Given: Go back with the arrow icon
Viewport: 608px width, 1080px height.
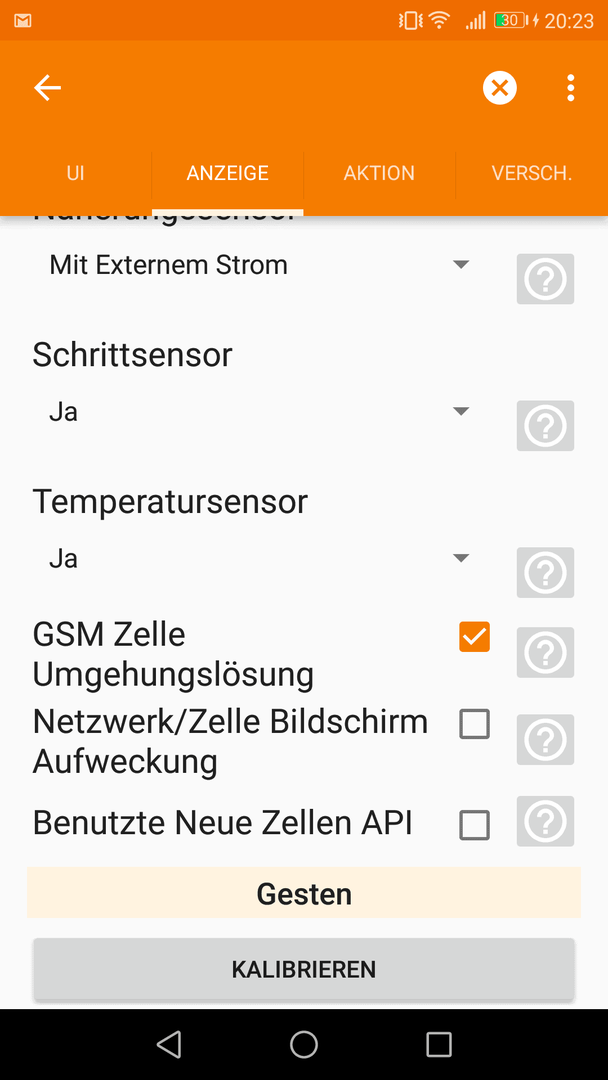Looking at the screenshot, I should [48, 88].
